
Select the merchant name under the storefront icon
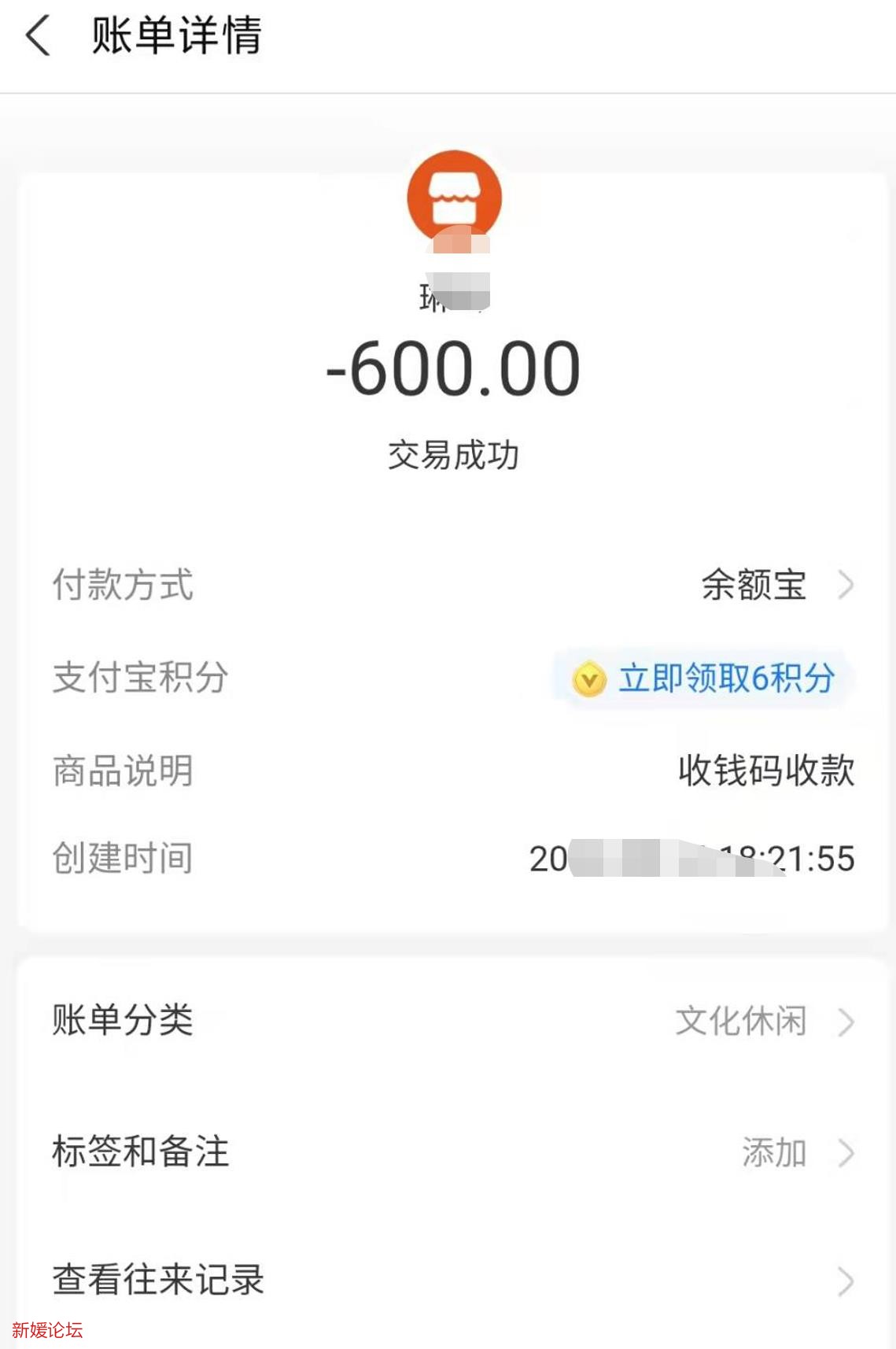click(454, 297)
